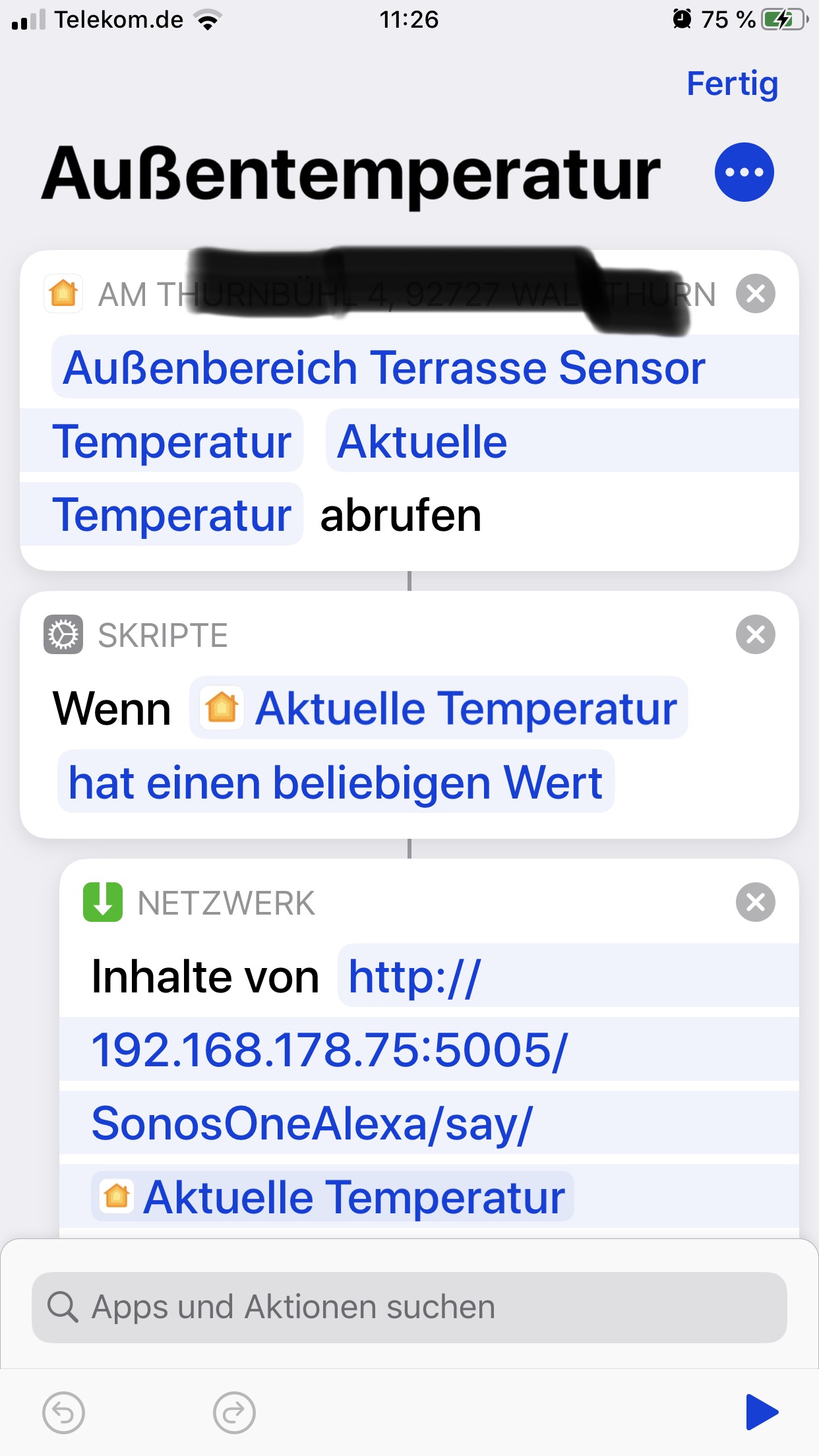Delete the Skripte Wenn action
Viewport: 819px width, 1456px height.
click(x=755, y=634)
